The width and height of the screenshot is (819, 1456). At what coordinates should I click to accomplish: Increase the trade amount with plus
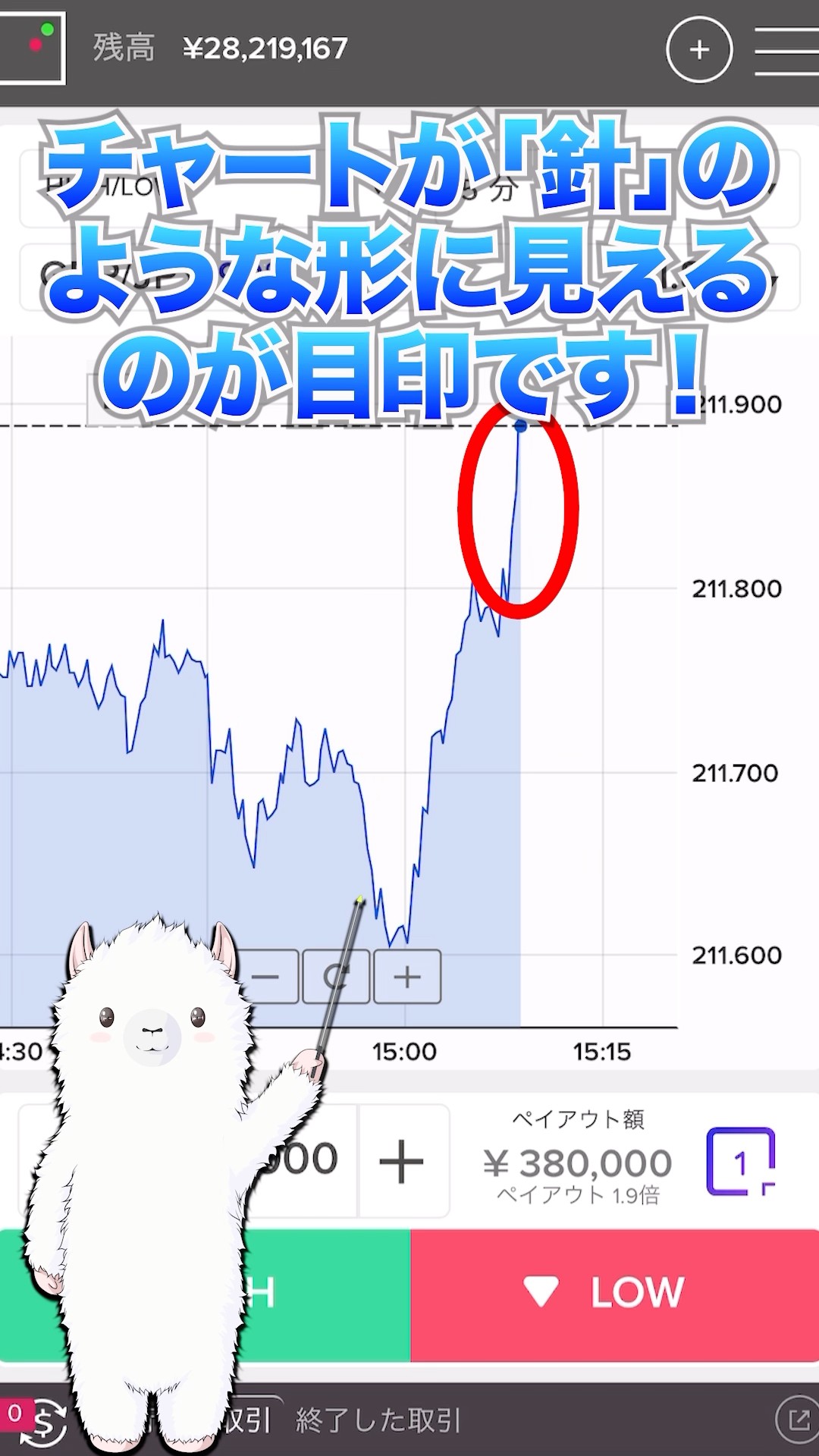tap(402, 1160)
